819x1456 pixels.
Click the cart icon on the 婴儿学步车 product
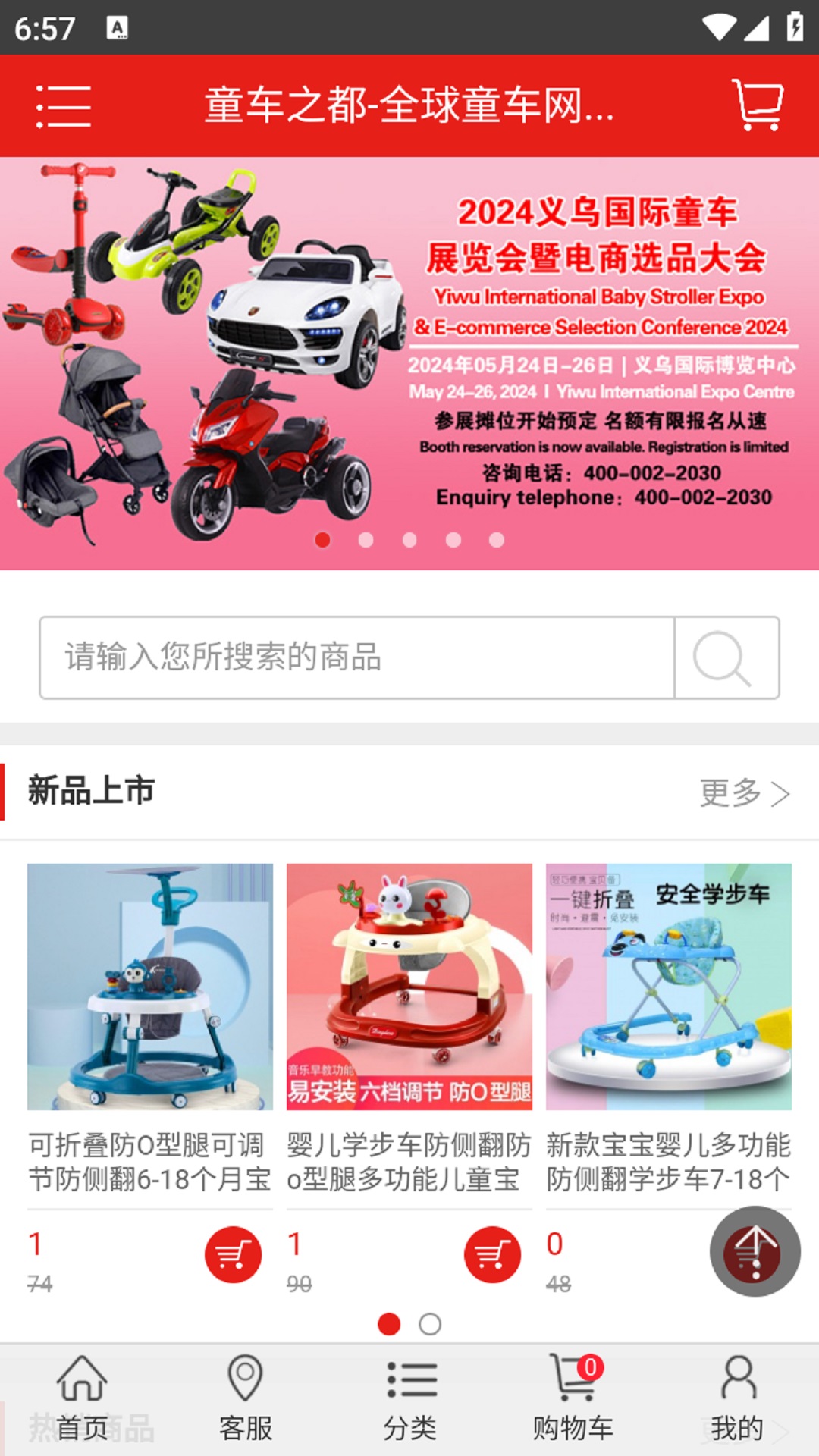pyautogui.click(x=491, y=1253)
